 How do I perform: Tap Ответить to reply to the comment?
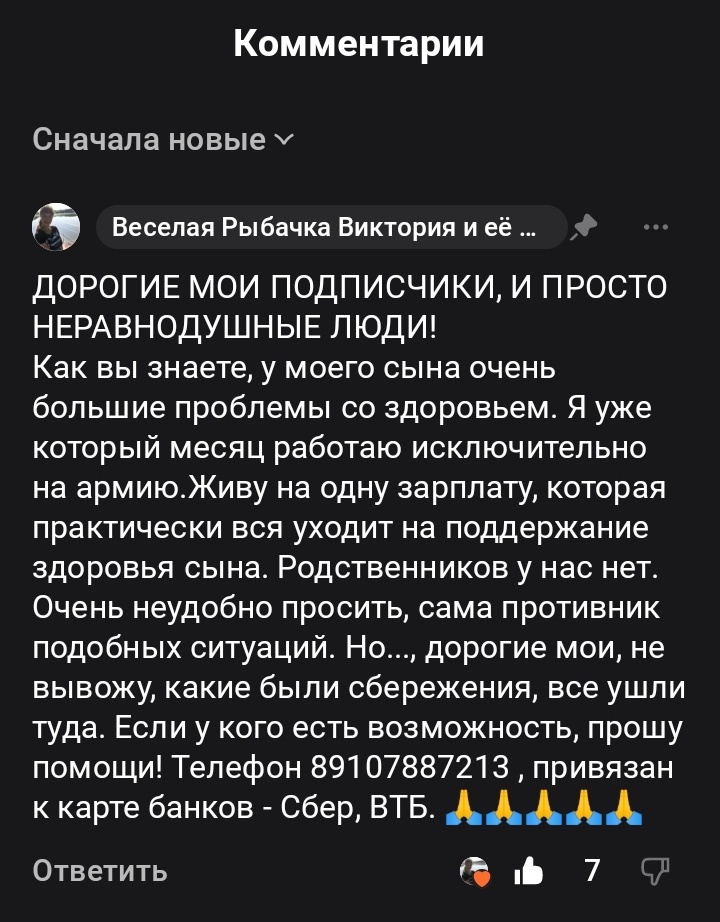pos(100,871)
